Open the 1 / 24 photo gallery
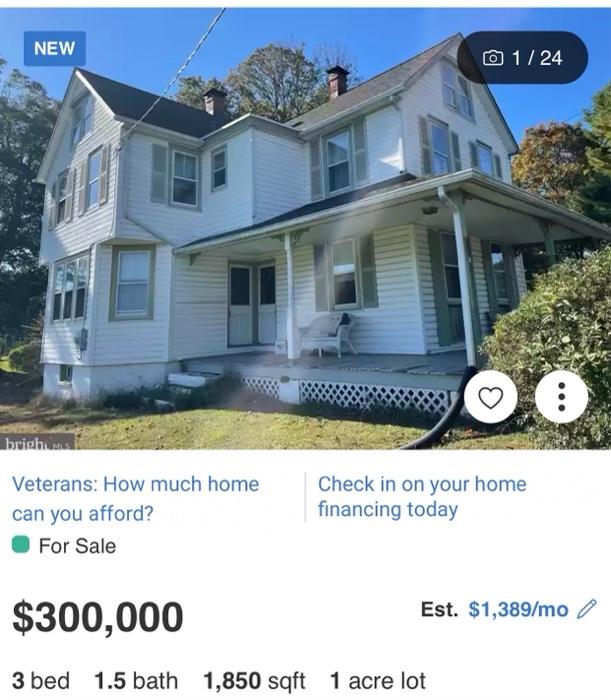This screenshot has height=700, width=611. click(522, 58)
